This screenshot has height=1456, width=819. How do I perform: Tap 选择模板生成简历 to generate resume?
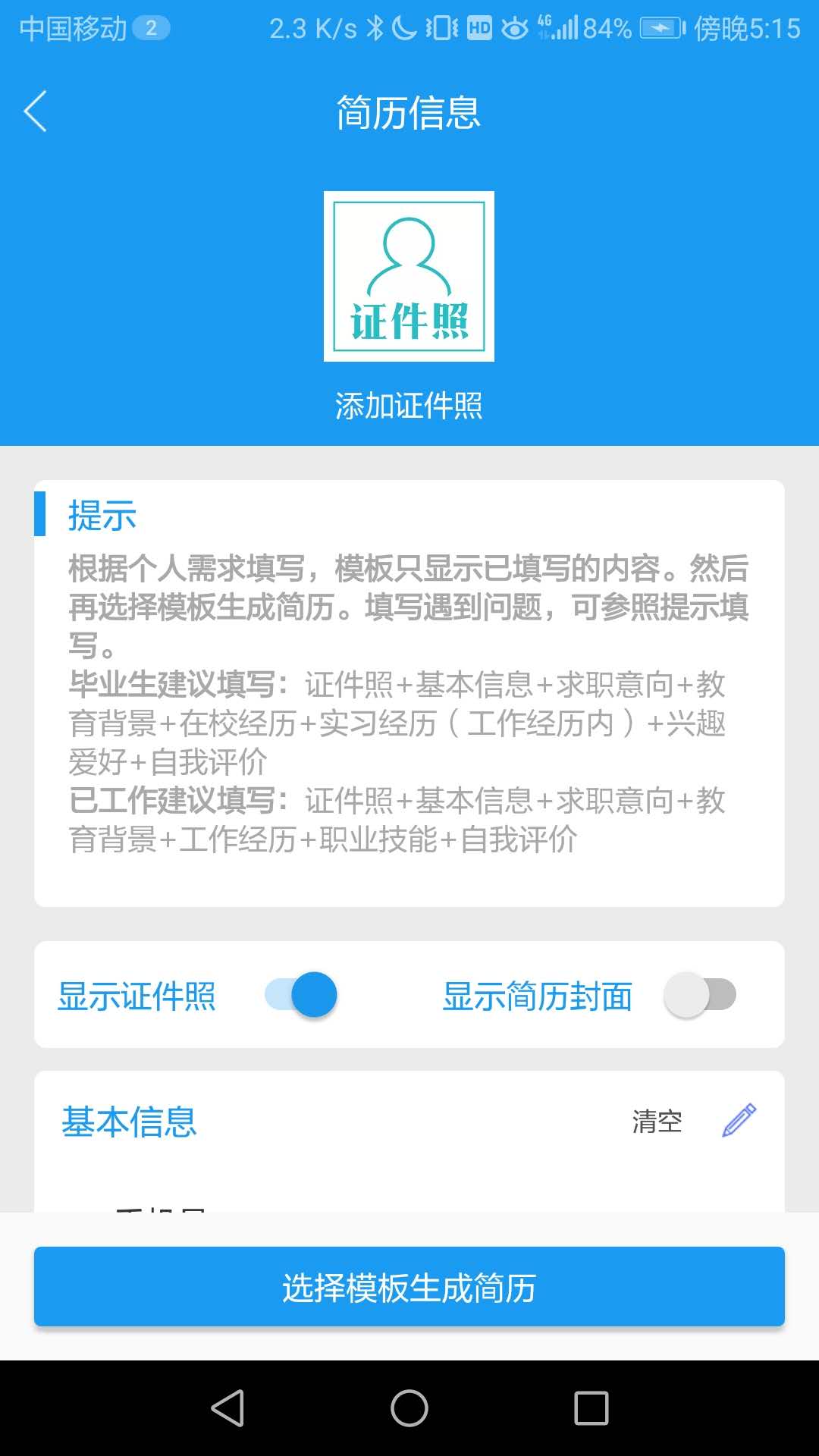[x=409, y=1287]
